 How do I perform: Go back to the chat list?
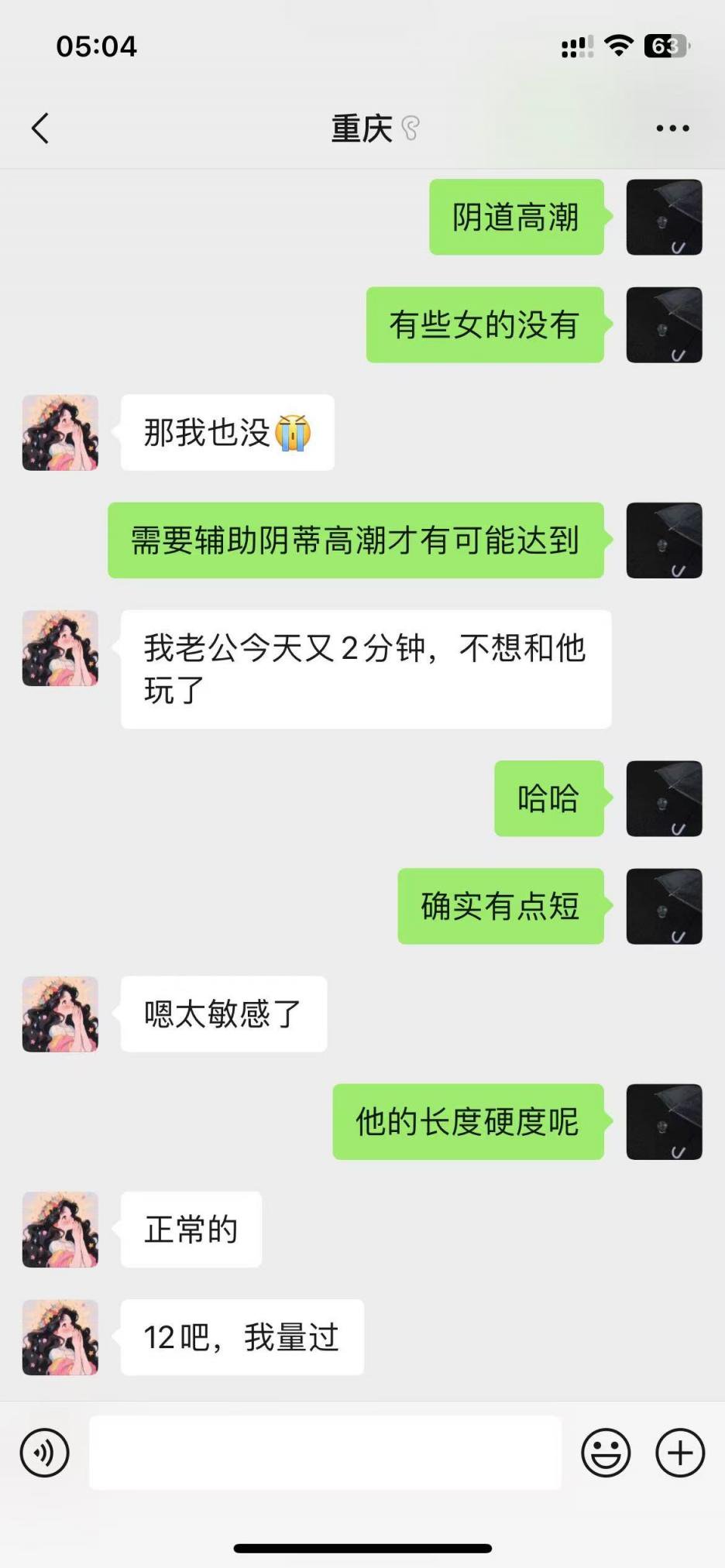(40, 129)
